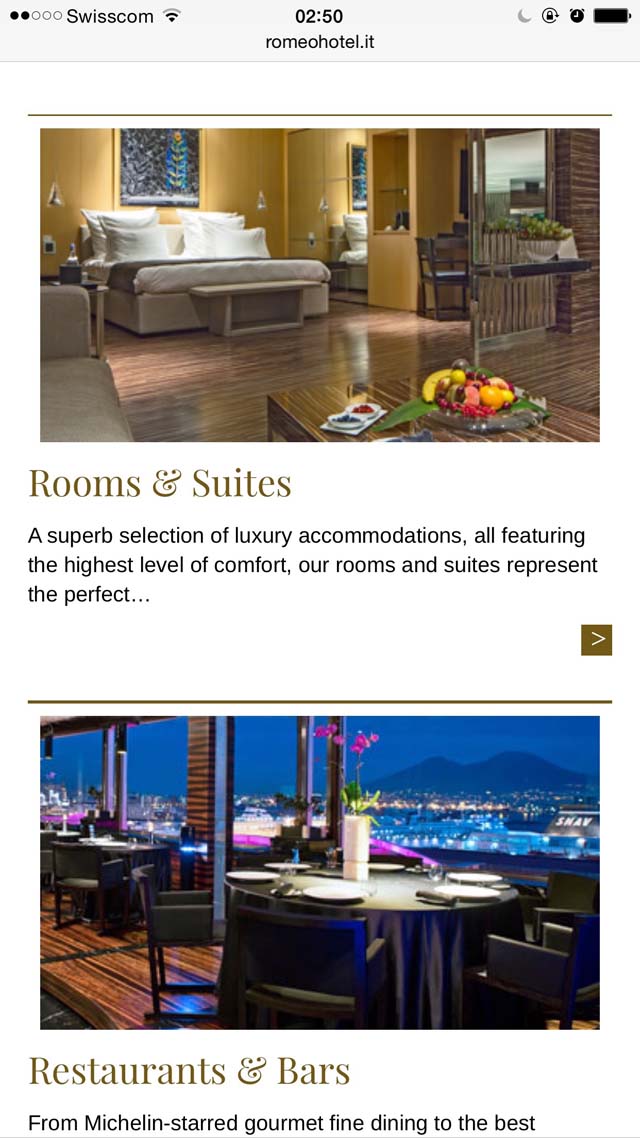
Task: Tap the romeohotel.it address bar
Action: tap(319, 42)
